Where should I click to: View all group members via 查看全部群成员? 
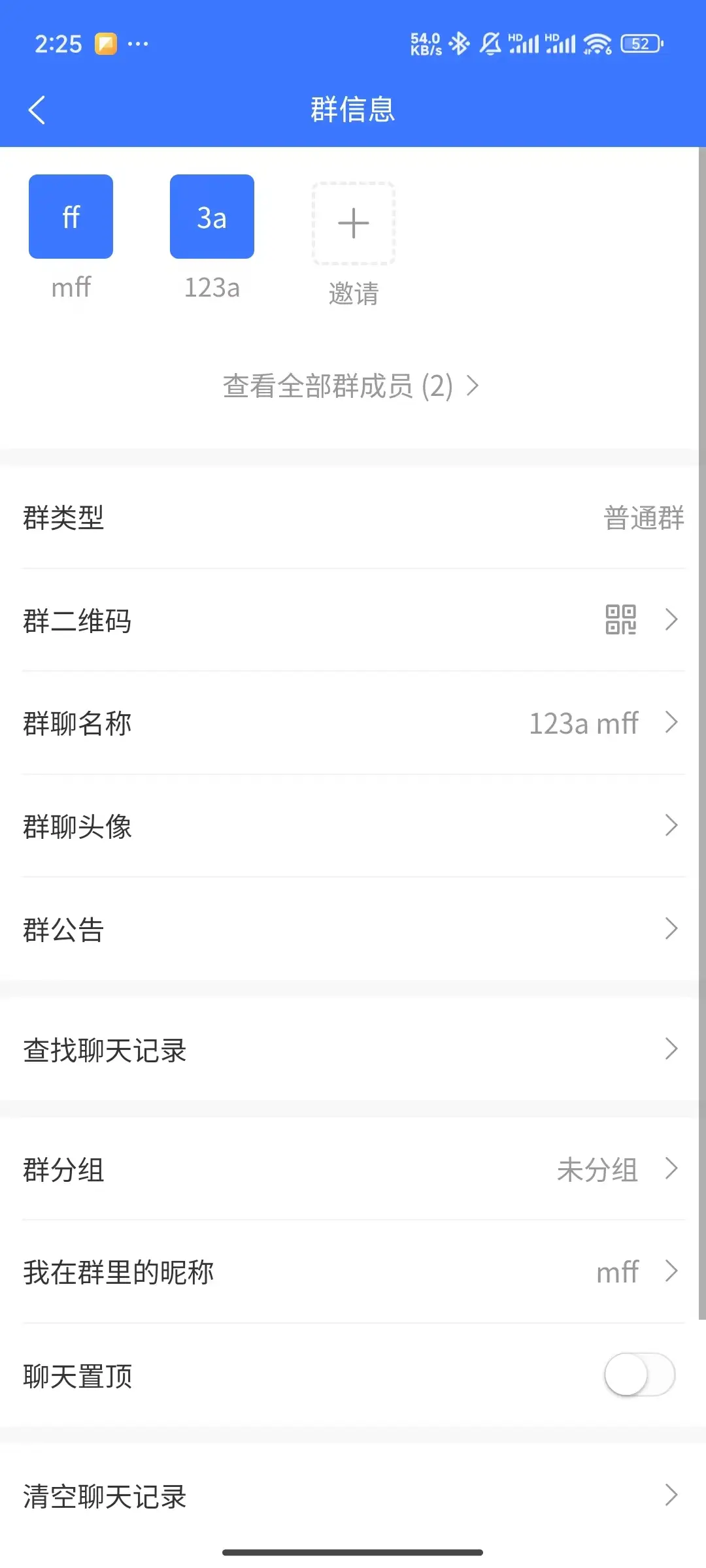(352, 386)
